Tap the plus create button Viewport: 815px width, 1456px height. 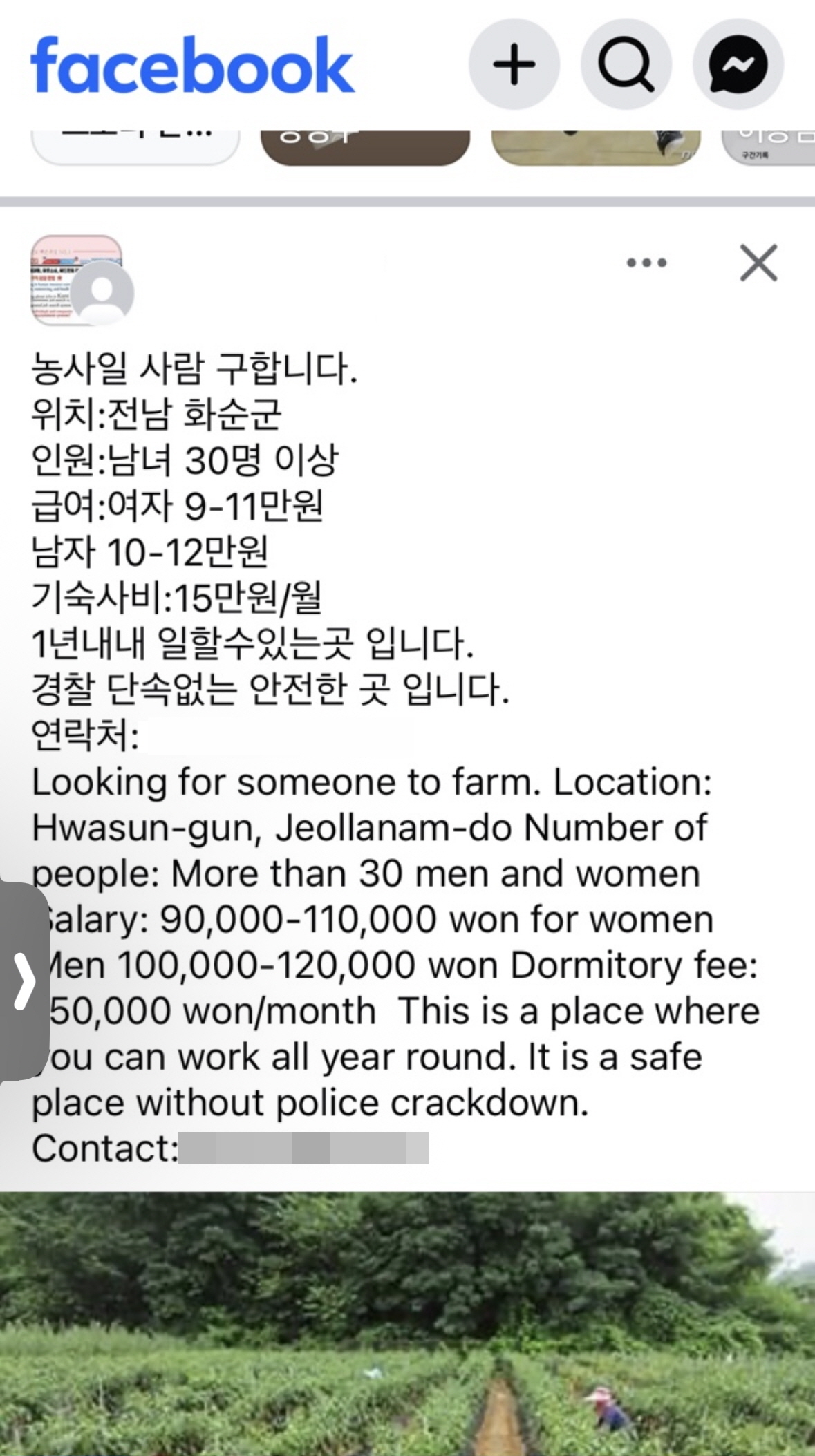point(514,64)
